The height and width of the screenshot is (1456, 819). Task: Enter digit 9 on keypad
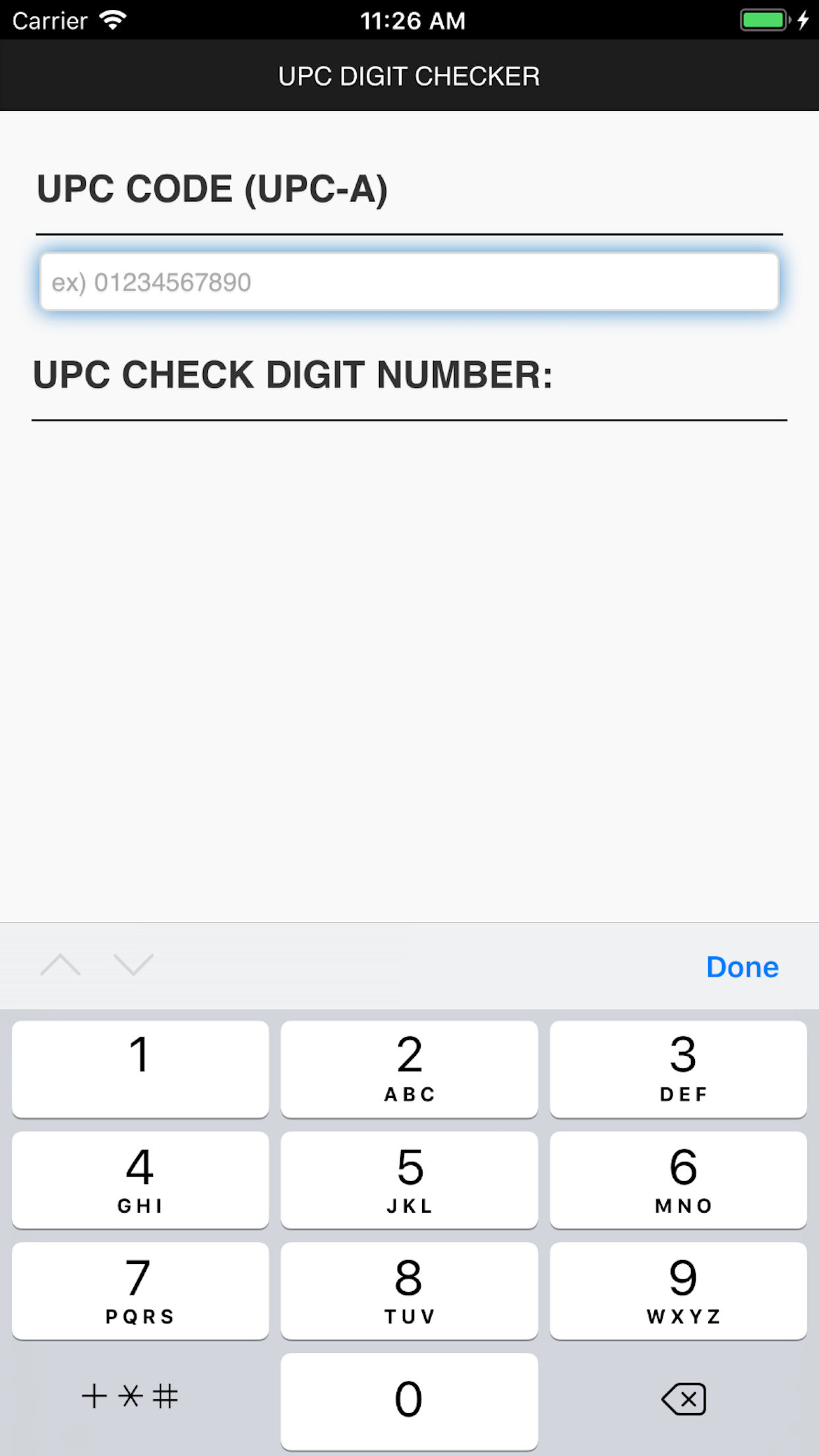point(678,1290)
